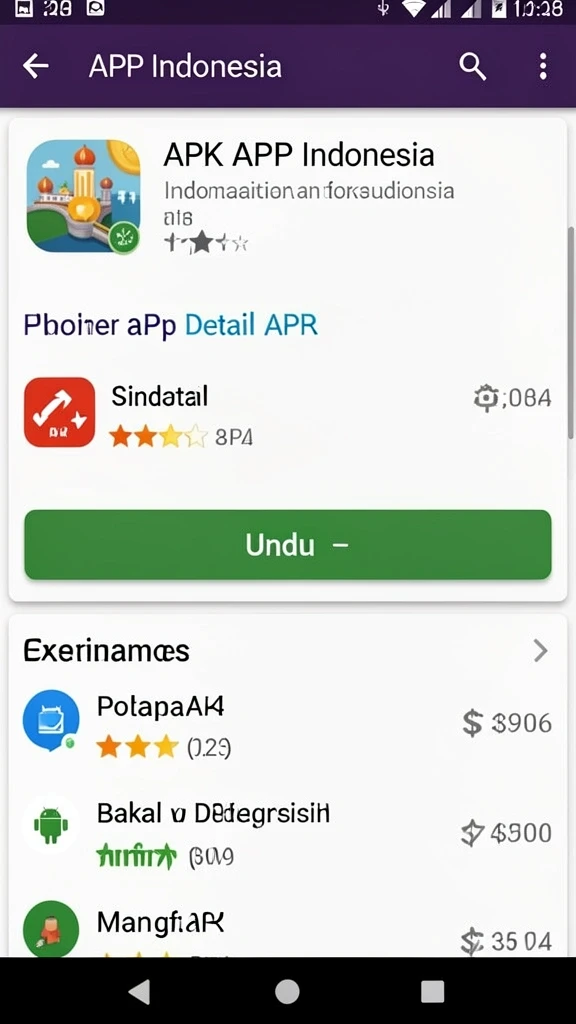Image resolution: width=576 pixels, height=1024 pixels.
Task: Go back using the app bar arrow
Action: (x=36, y=66)
